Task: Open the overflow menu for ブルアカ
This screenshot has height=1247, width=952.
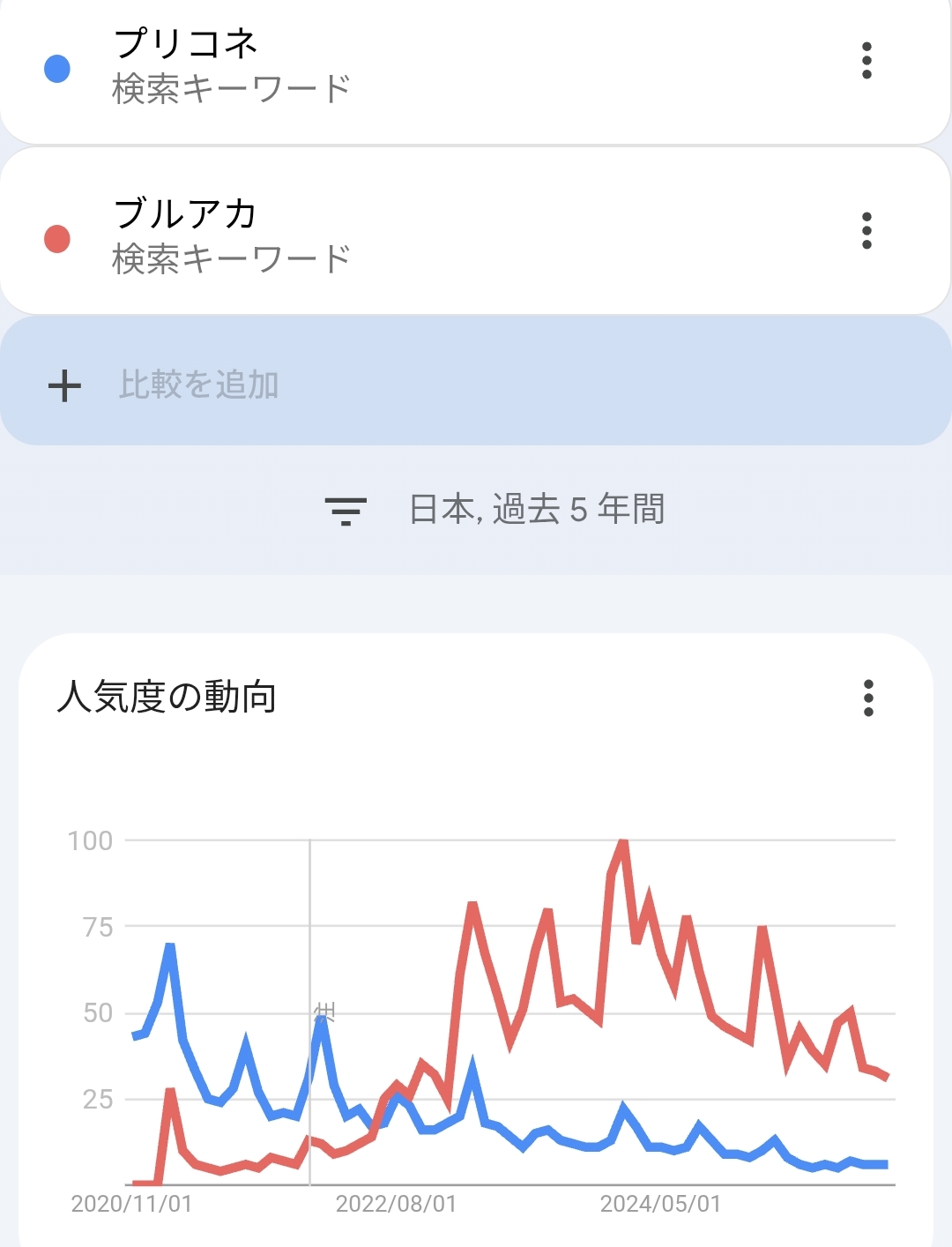Action: (x=866, y=231)
